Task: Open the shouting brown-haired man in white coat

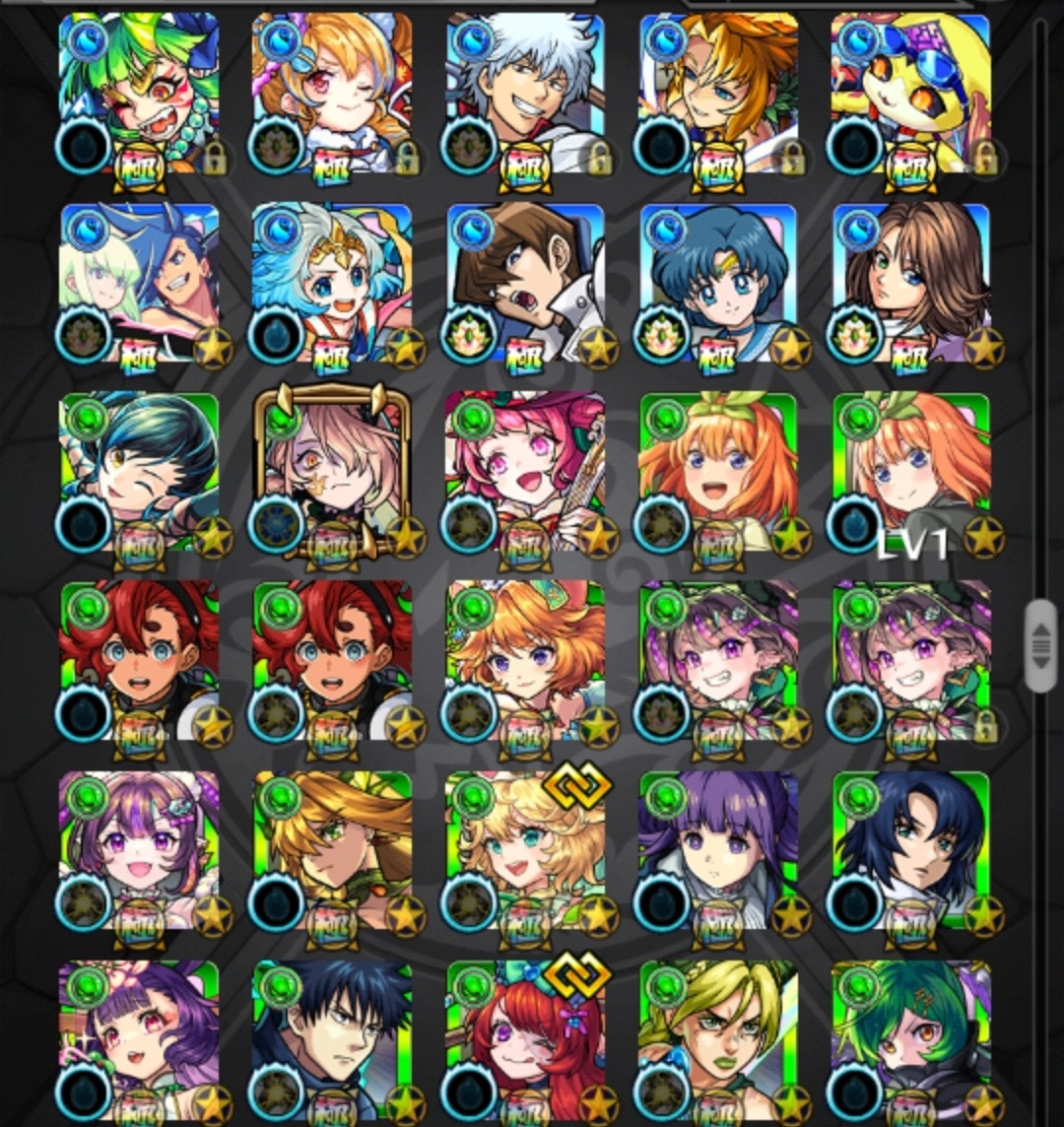Action: coord(525,283)
